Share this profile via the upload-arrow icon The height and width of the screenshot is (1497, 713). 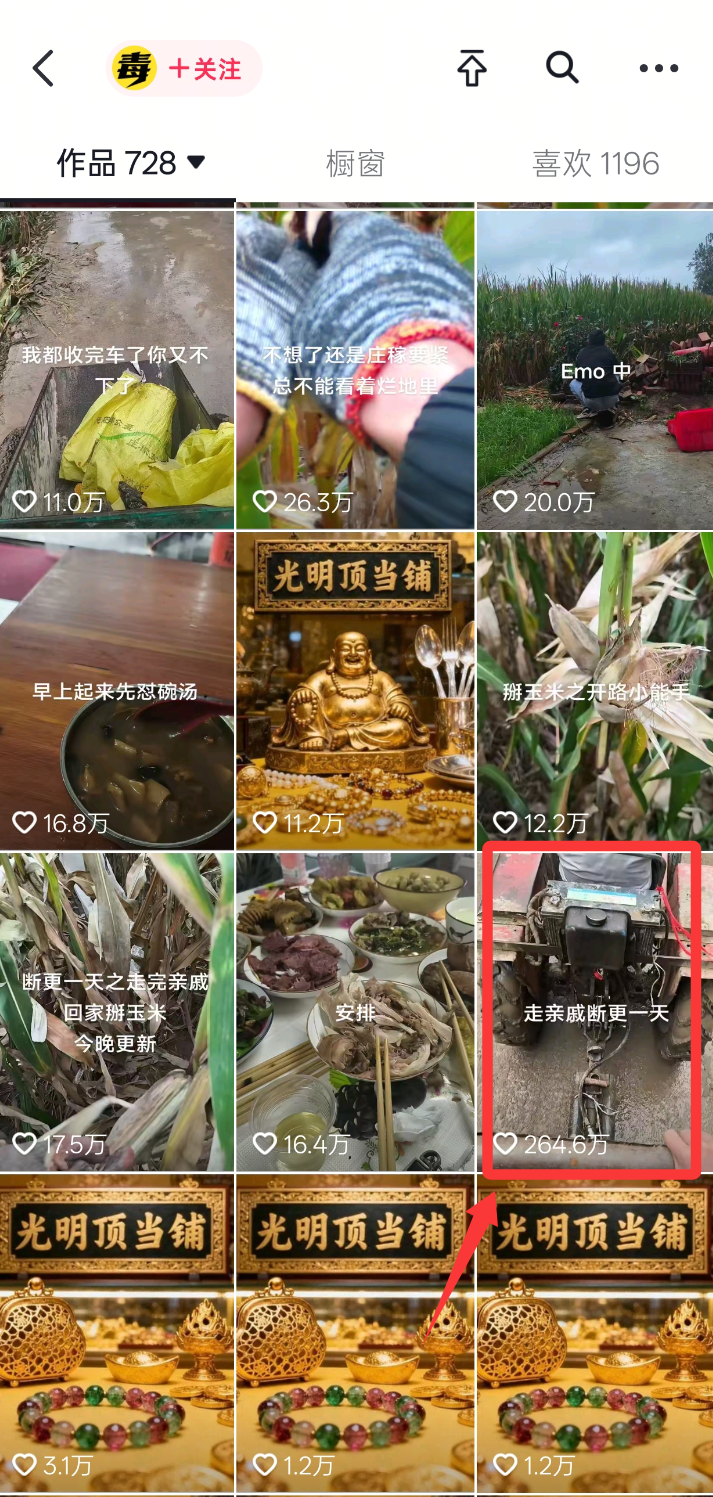pyautogui.click(x=471, y=69)
